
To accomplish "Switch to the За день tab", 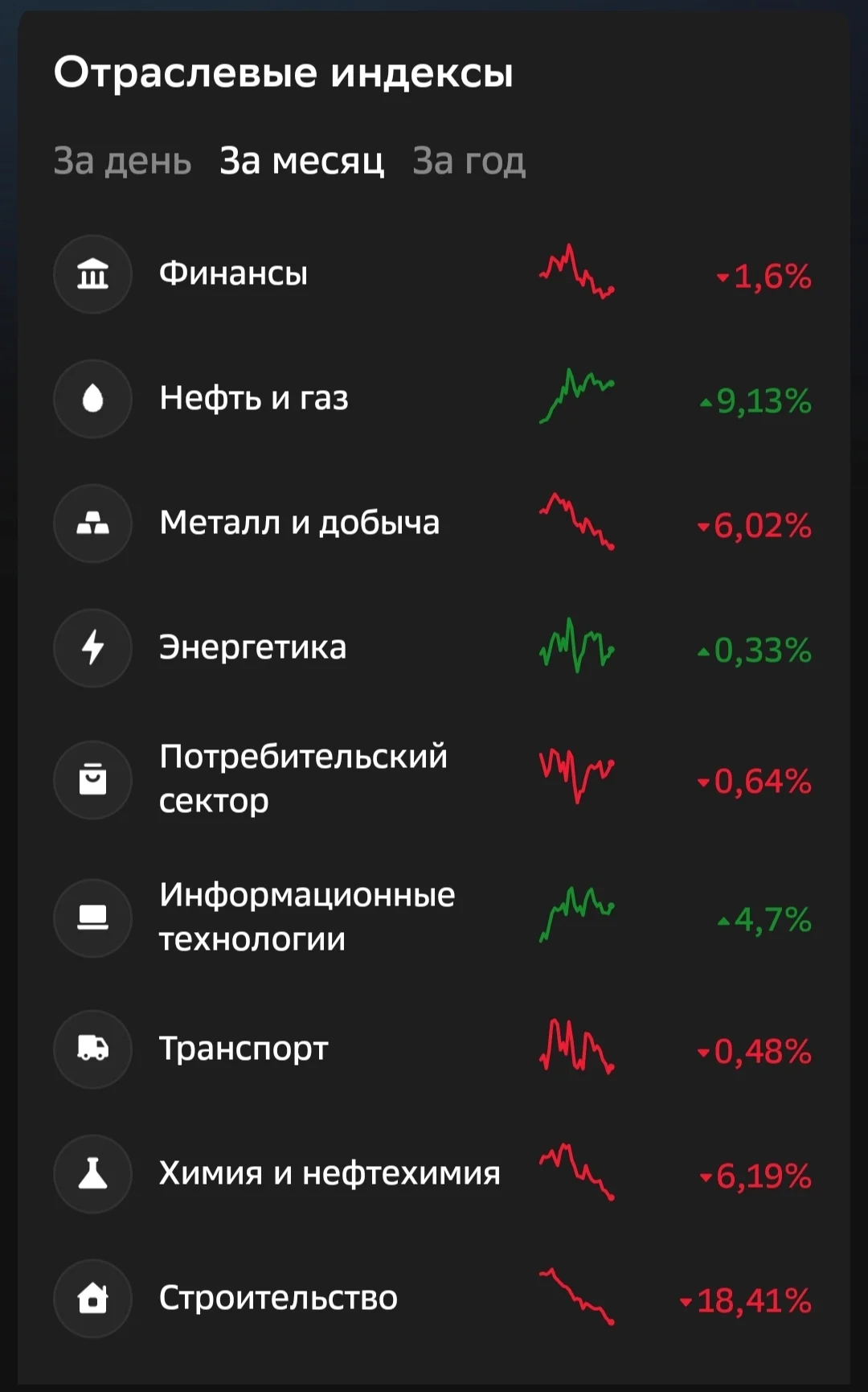I will (x=122, y=161).
